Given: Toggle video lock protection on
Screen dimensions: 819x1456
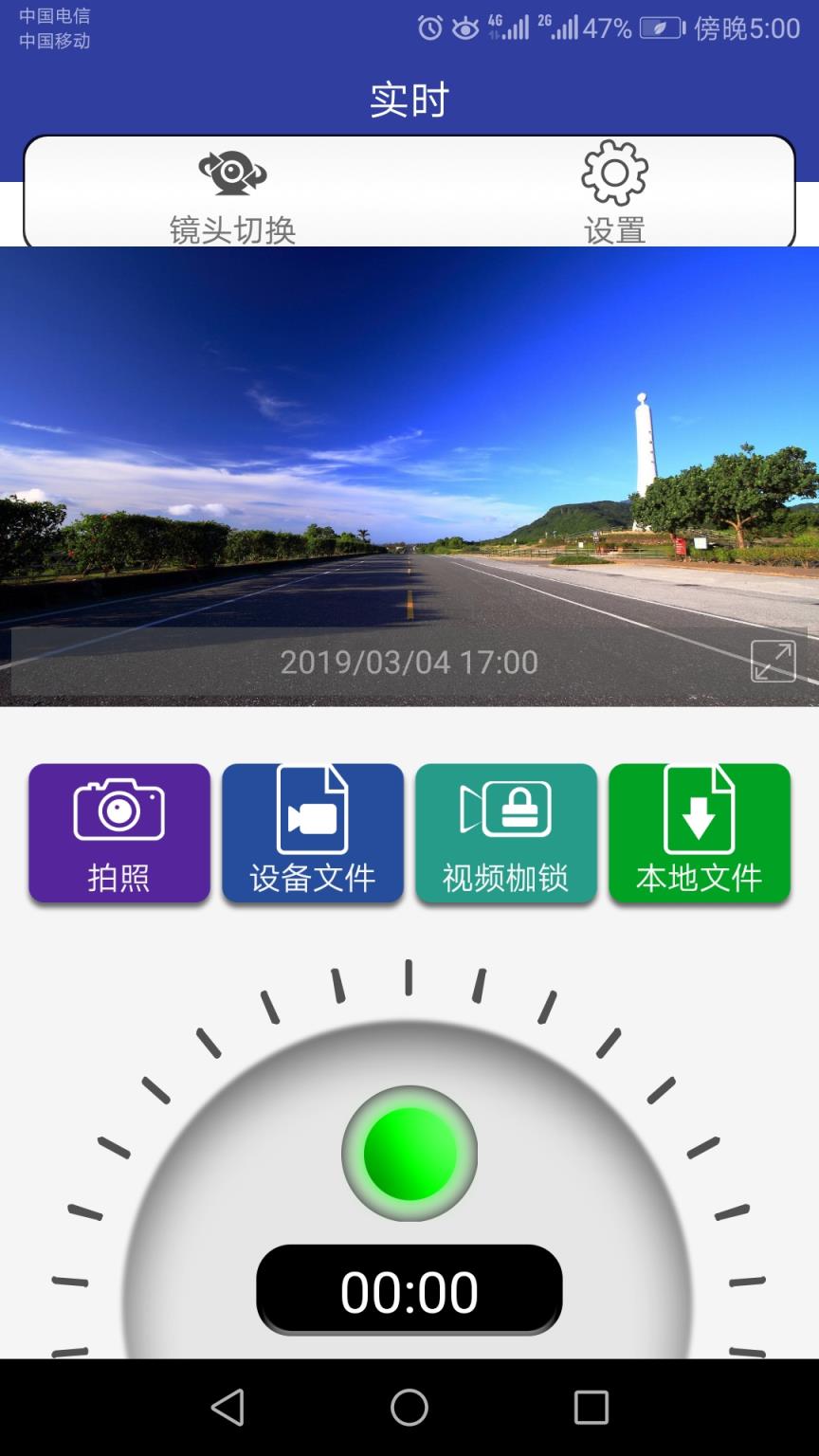Looking at the screenshot, I should pos(506,832).
